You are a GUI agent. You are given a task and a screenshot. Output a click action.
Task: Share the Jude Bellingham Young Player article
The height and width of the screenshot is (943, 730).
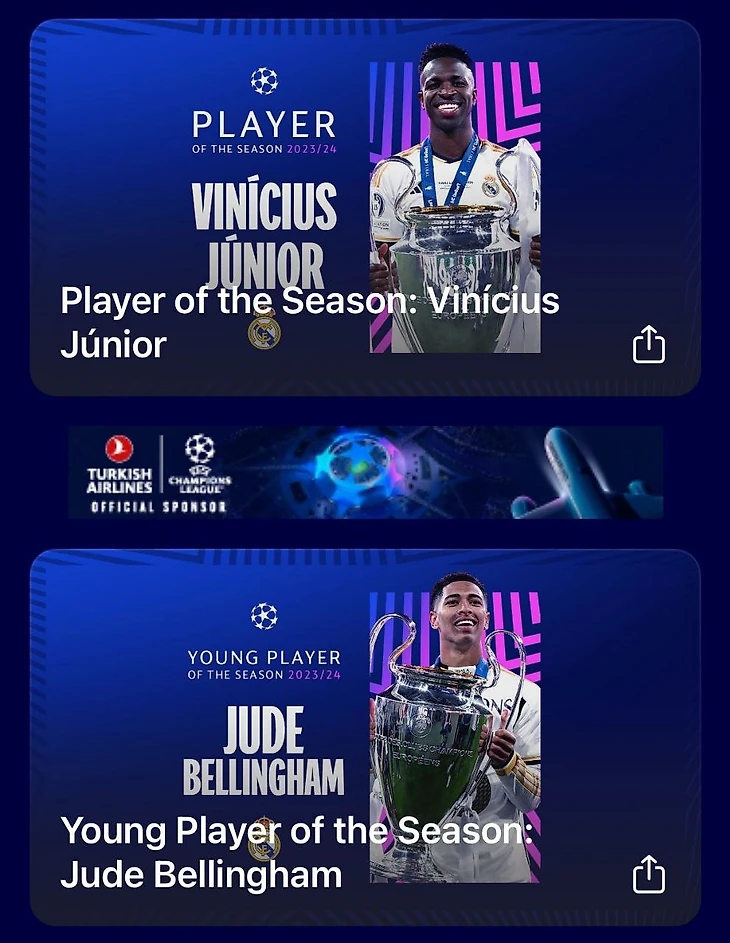pos(649,875)
